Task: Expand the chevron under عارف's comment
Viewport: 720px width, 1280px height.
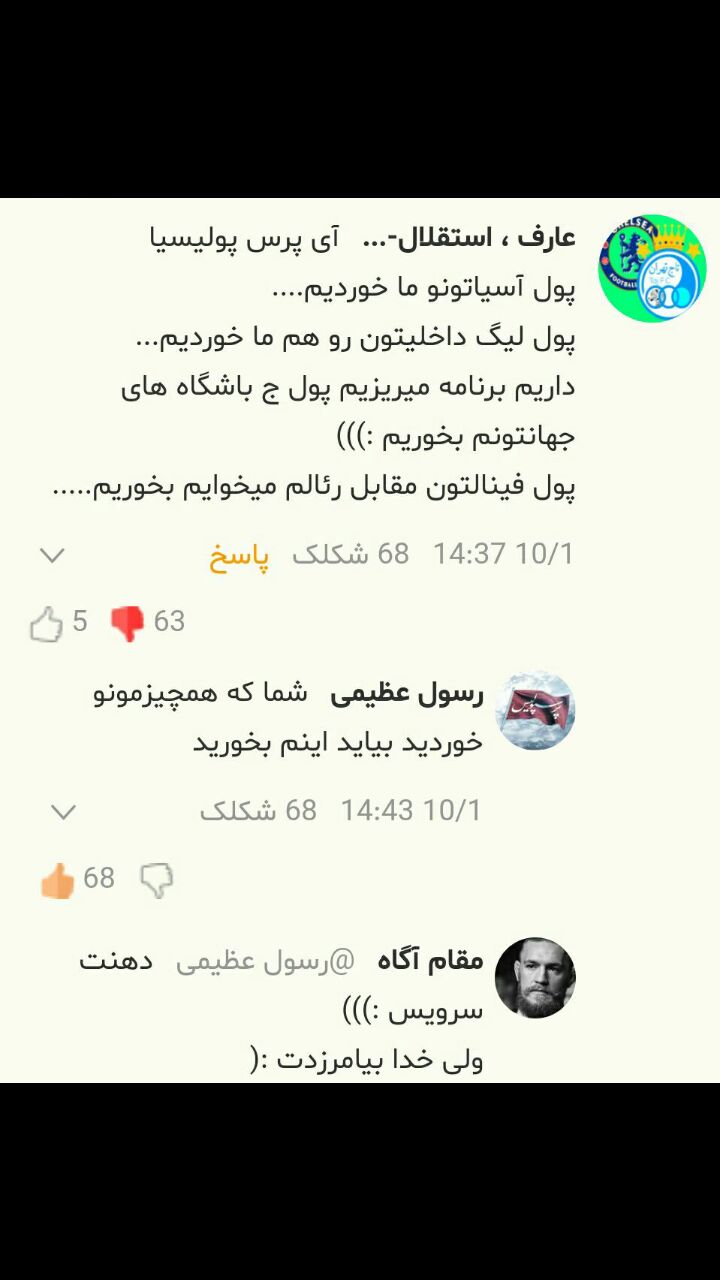Action: click(x=51, y=555)
